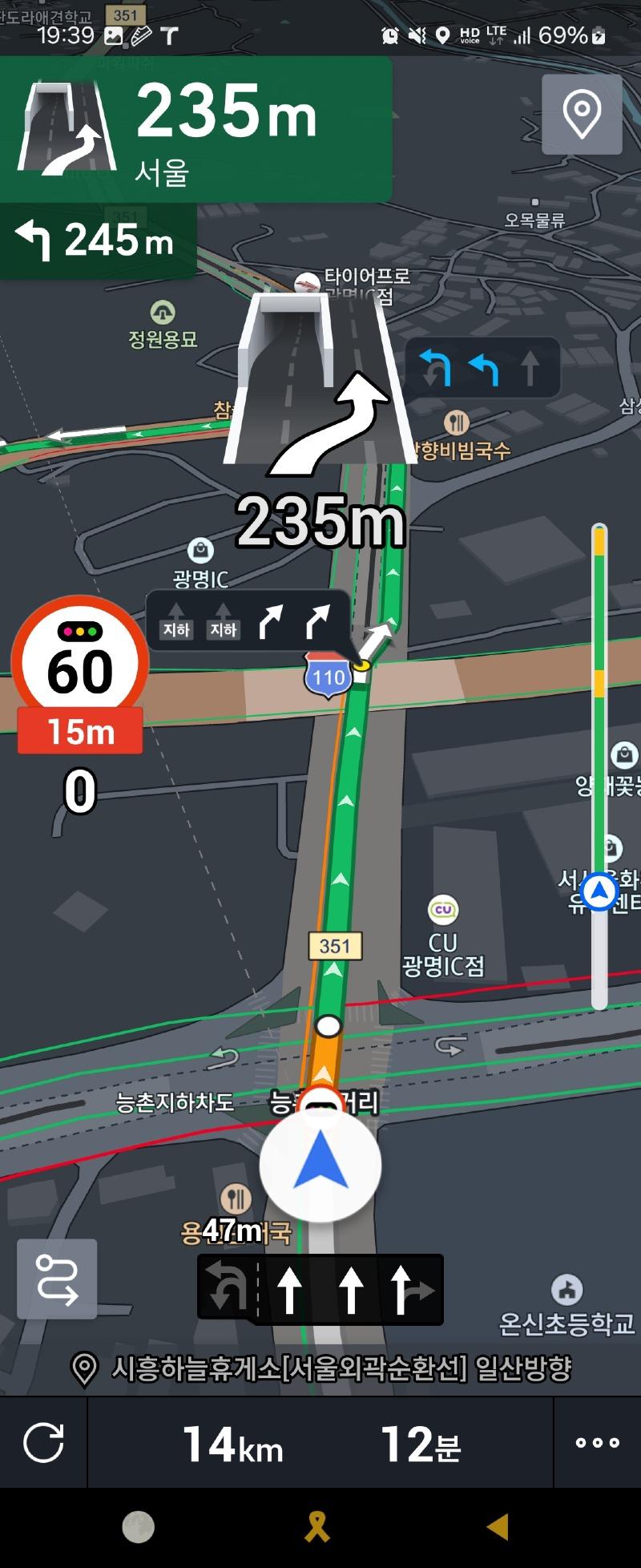Tap the location pin button
The image size is (641, 1568).
coord(582,114)
